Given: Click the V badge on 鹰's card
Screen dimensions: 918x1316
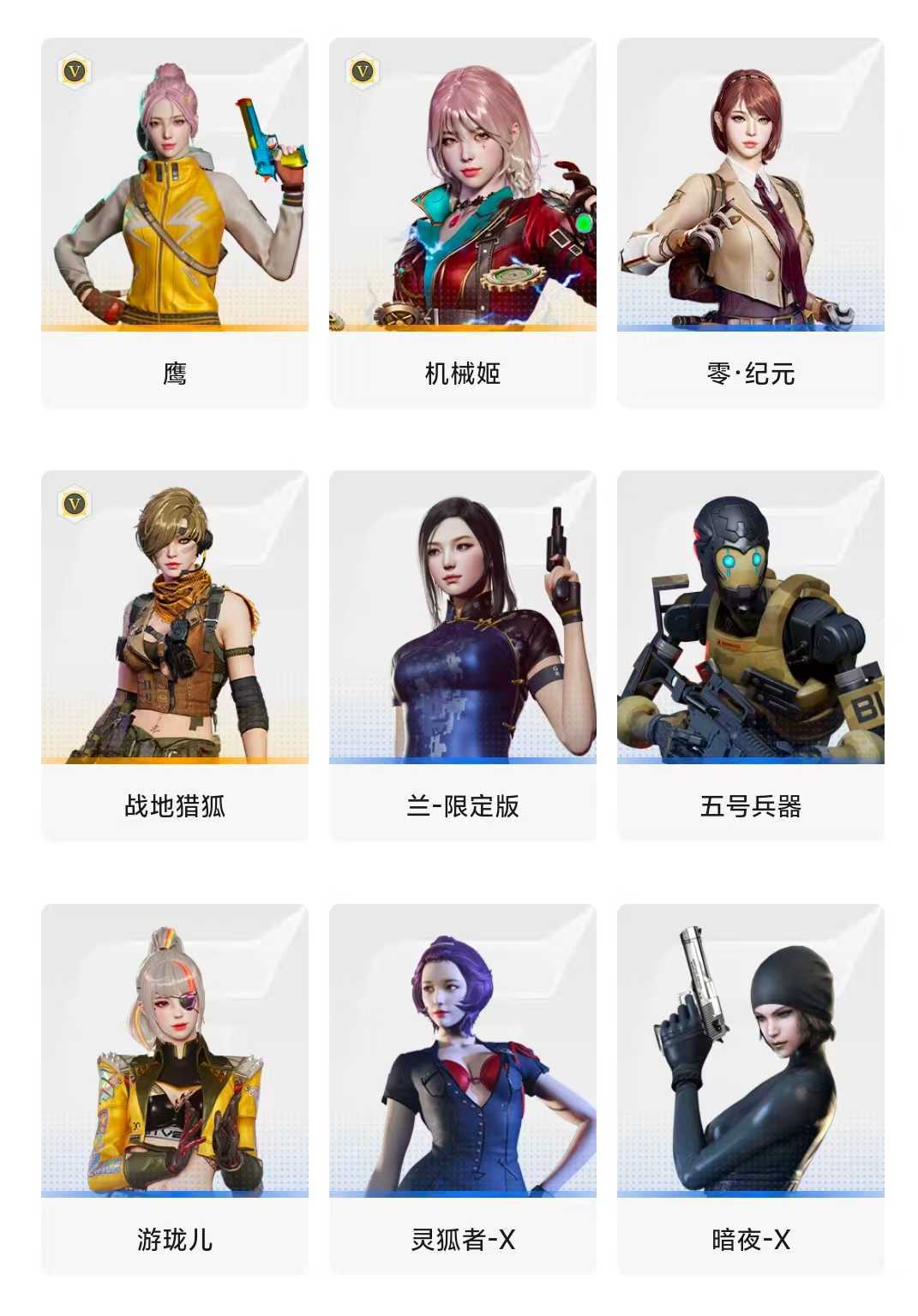Looking at the screenshot, I should click(x=76, y=73).
